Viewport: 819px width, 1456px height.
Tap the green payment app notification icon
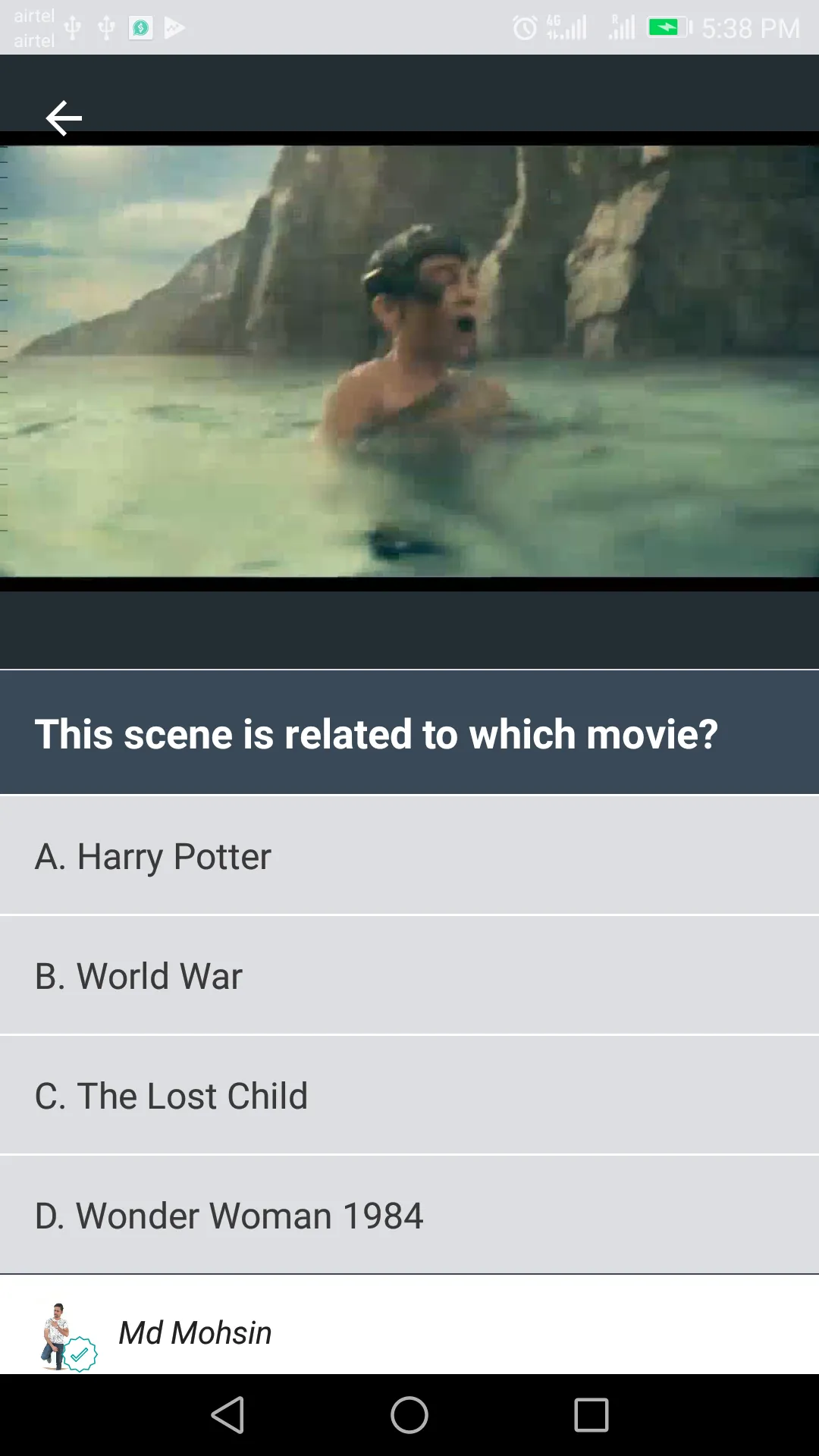(x=139, y=27)
